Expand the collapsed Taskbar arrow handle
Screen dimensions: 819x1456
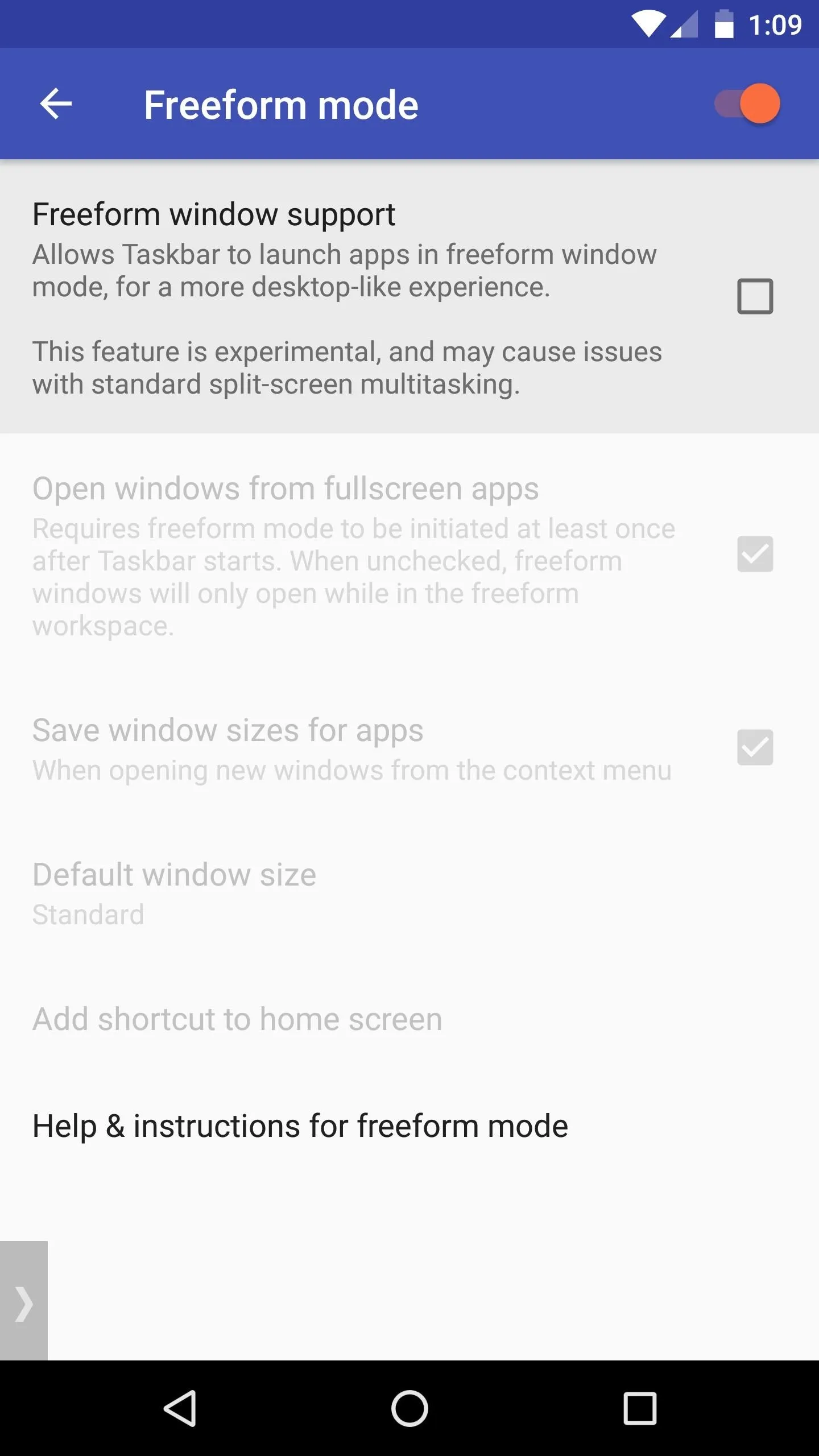[x=24, y=1300]
